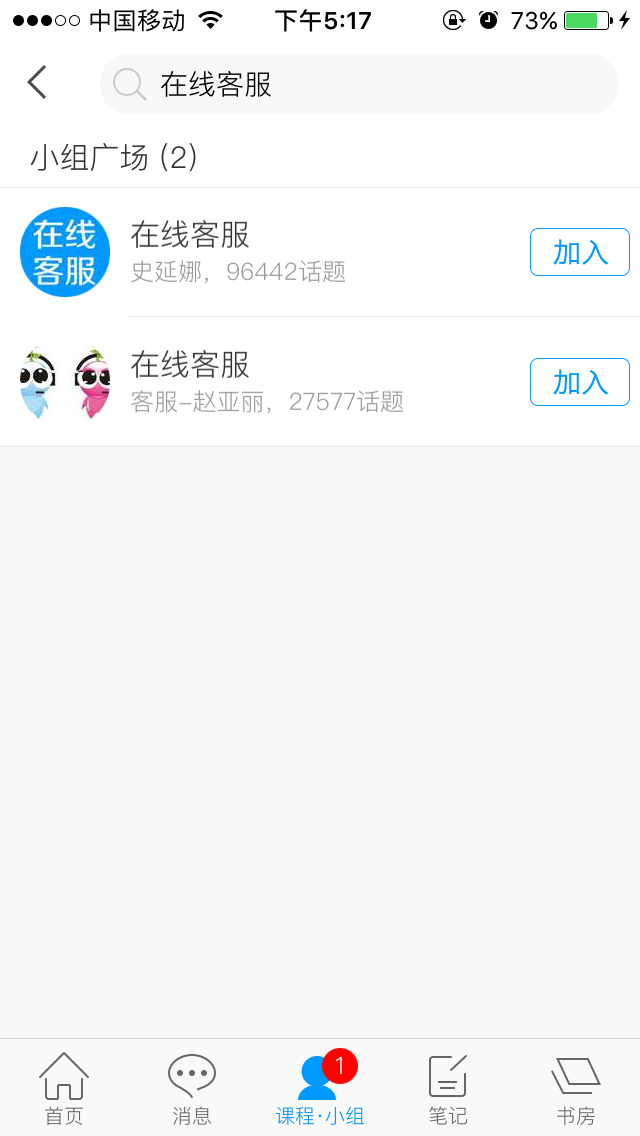Switch to the 首页 tab
The height and width of the screenshot is (1136, 640).
64,1089
